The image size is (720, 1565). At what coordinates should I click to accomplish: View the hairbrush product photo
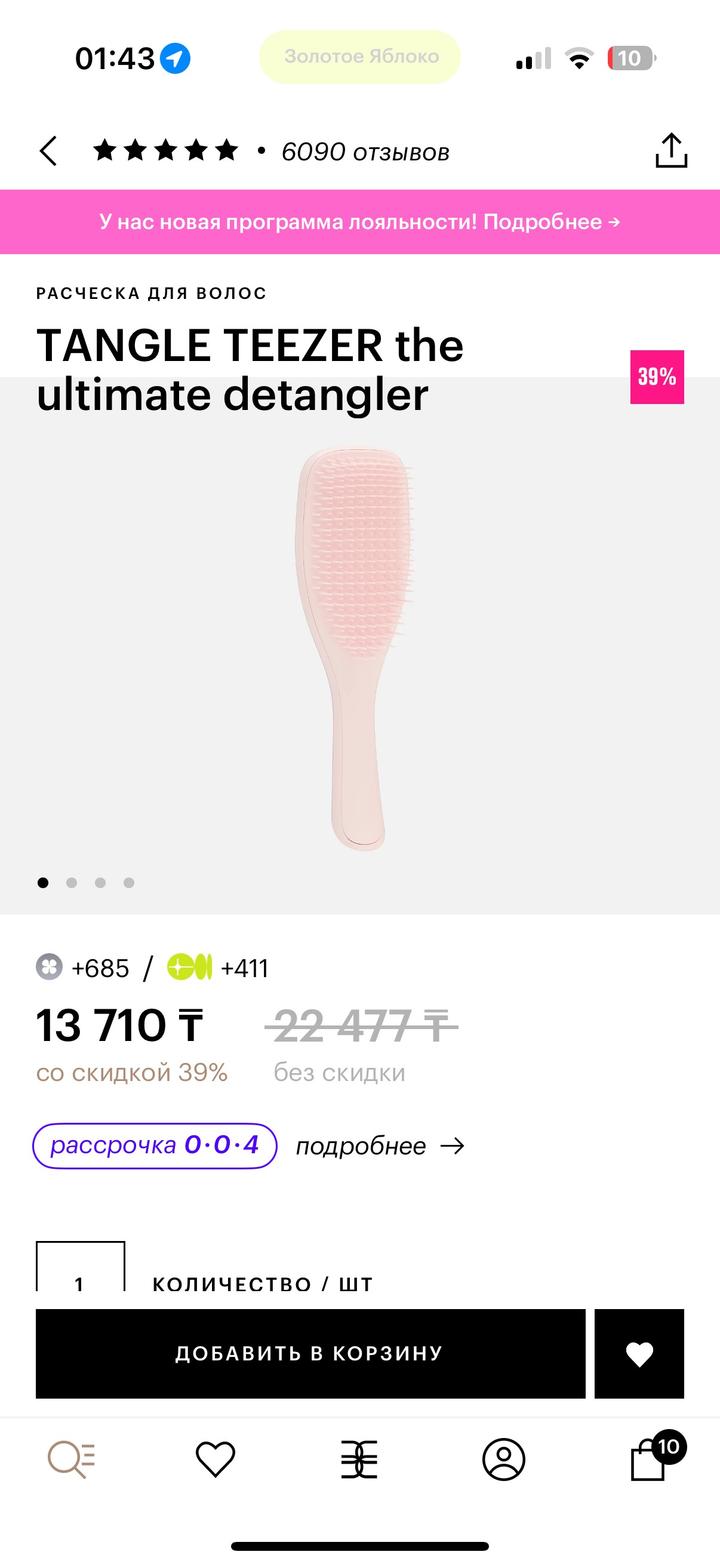tap(355, 648)
